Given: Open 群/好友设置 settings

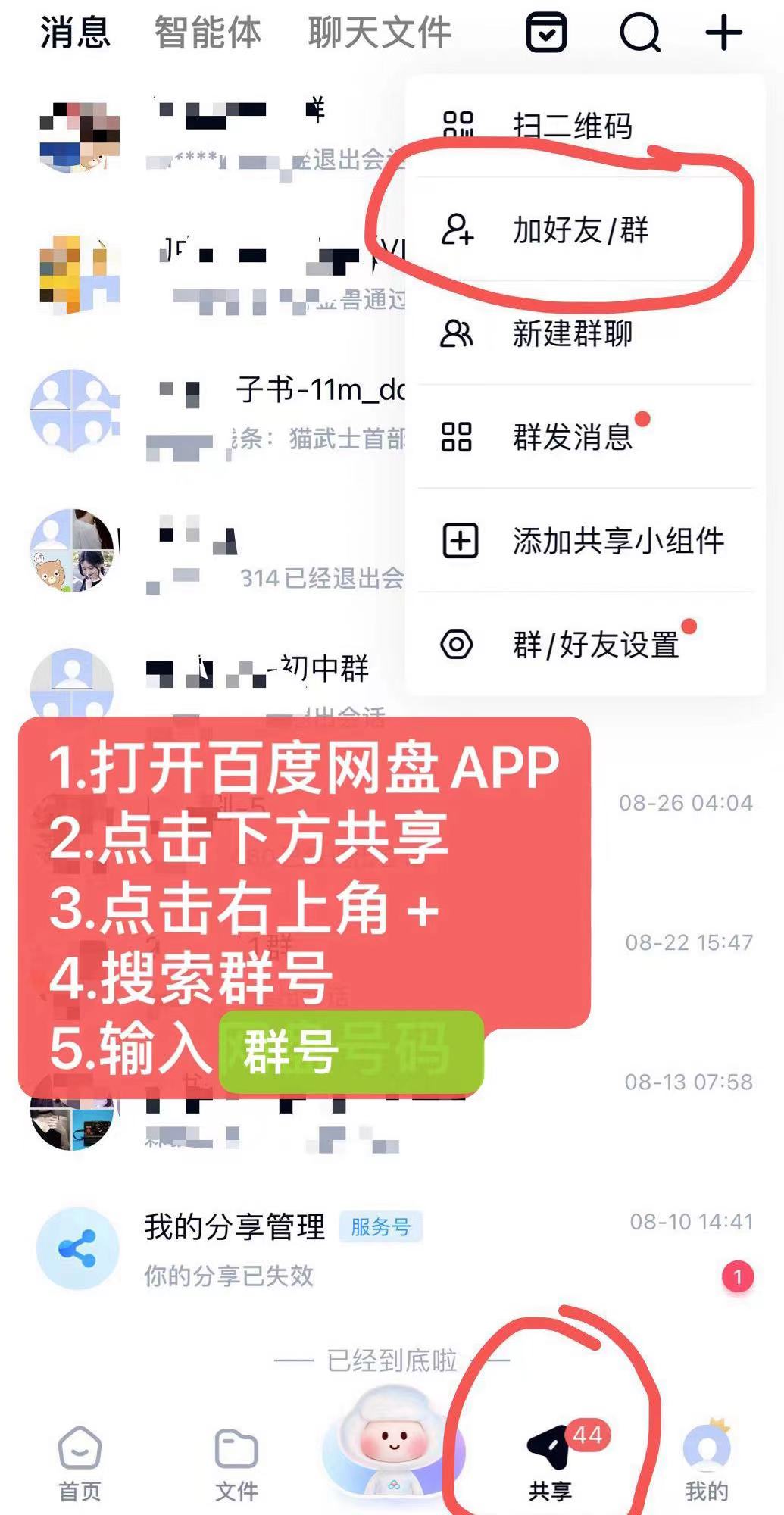Looking at the screenshot, I should (595, 645).
